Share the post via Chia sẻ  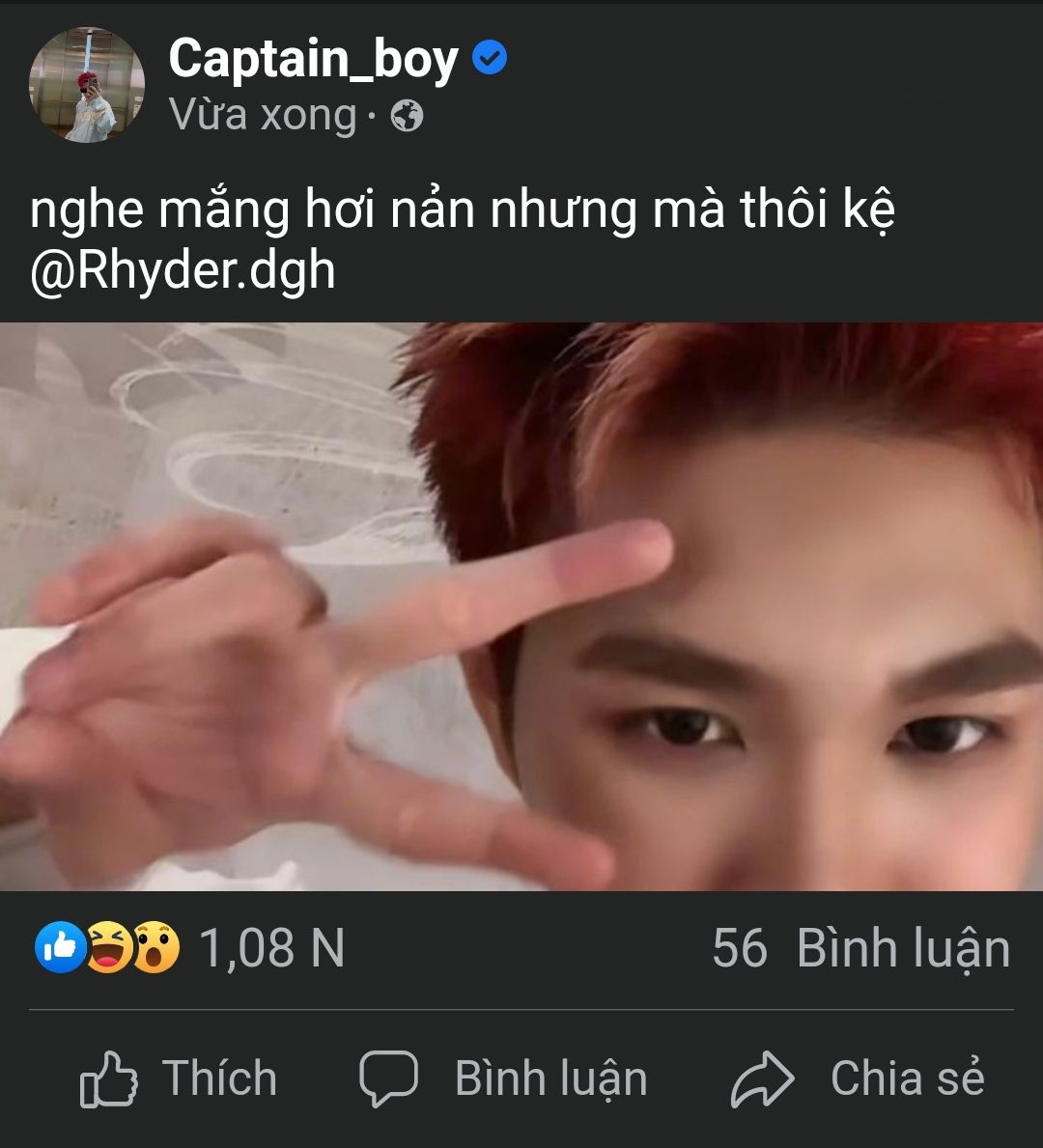(859, 1078)
